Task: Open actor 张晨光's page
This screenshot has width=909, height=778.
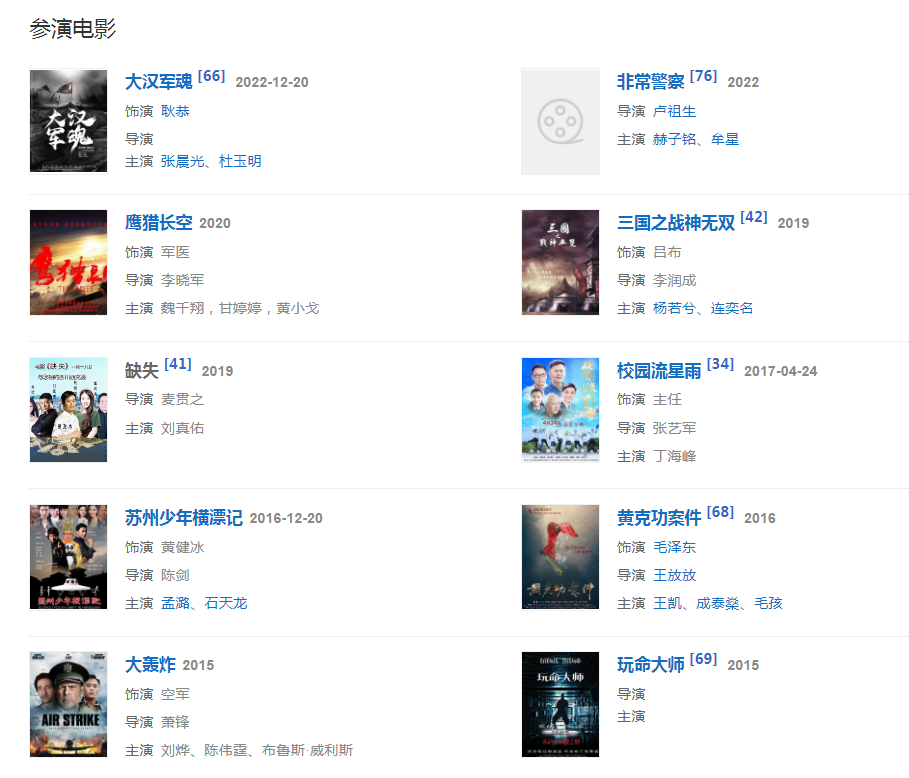Action: pyautogui.click(x=182, y=161)
